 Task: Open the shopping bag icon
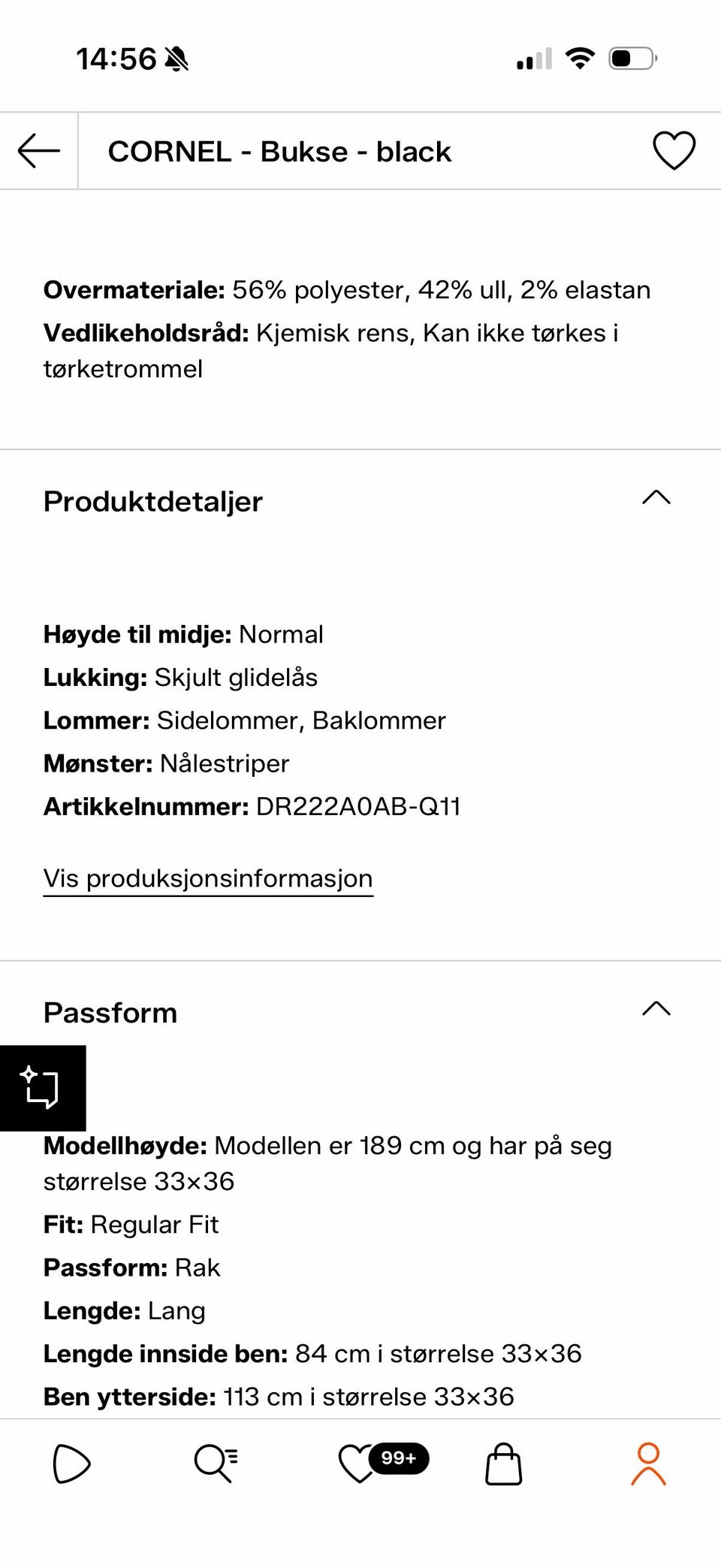(x=504, y=1464)
